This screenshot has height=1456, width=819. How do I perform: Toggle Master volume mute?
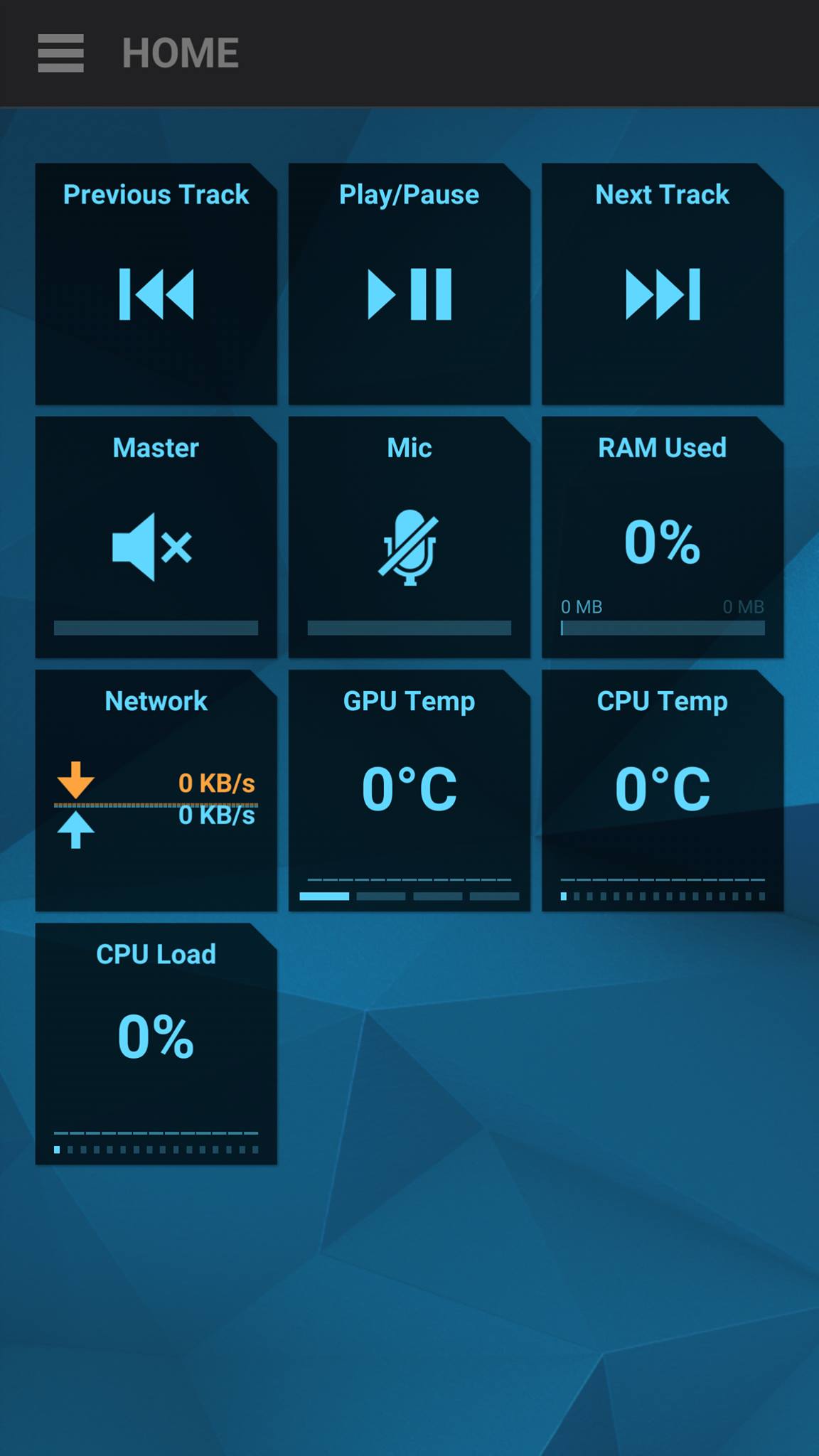click(x=156, y=537)
